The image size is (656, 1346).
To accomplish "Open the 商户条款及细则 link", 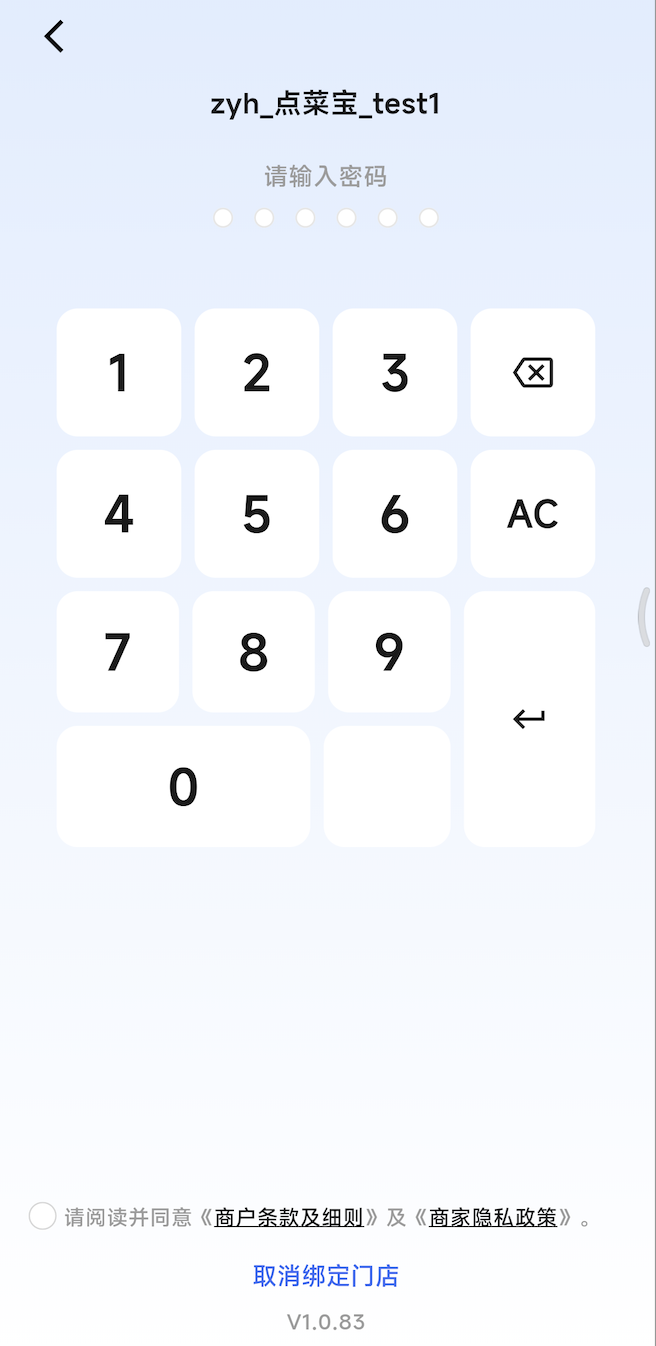I will pyautogui.click(x=289, y=1218).
